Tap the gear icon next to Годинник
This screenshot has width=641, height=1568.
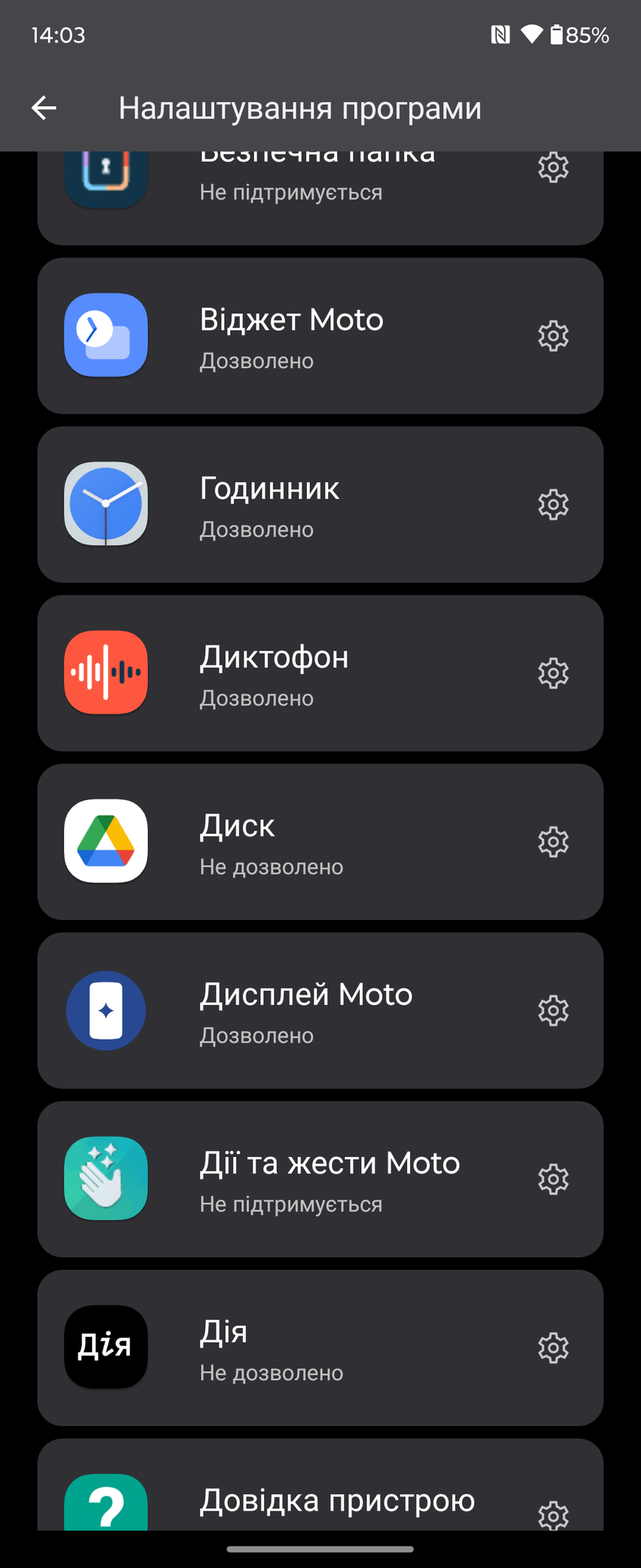(x=553, y=504)
